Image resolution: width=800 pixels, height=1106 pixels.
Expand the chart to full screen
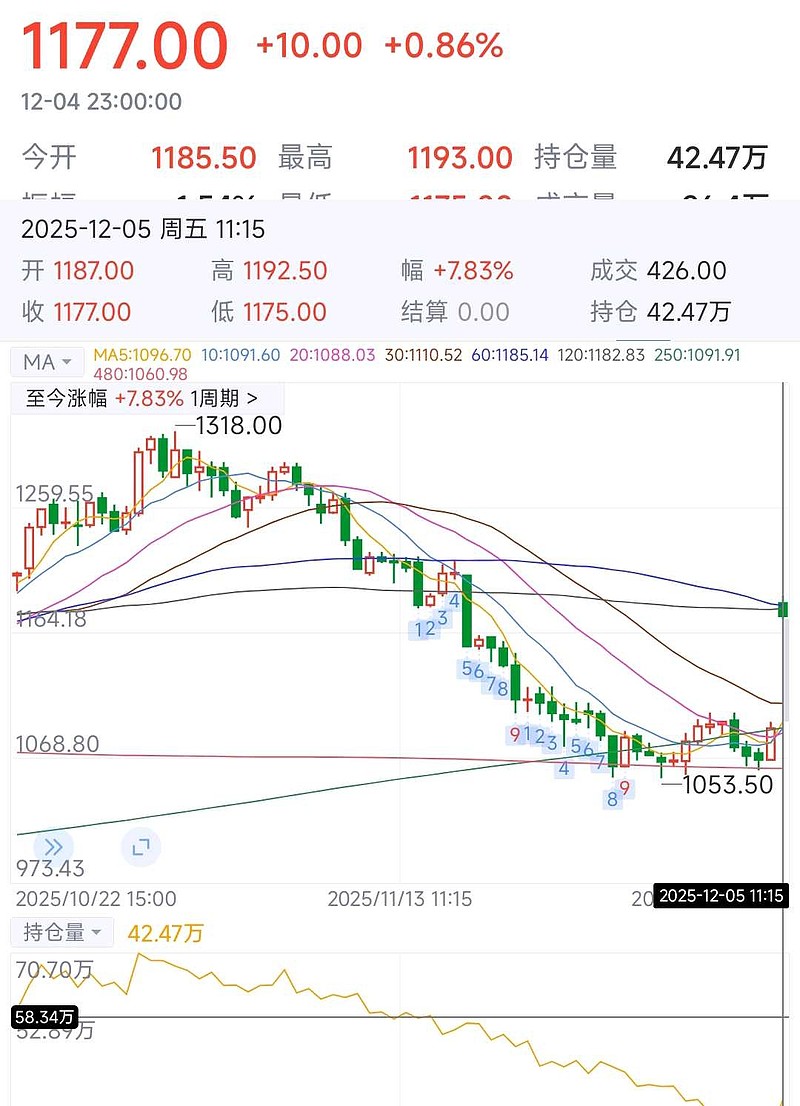141,847
